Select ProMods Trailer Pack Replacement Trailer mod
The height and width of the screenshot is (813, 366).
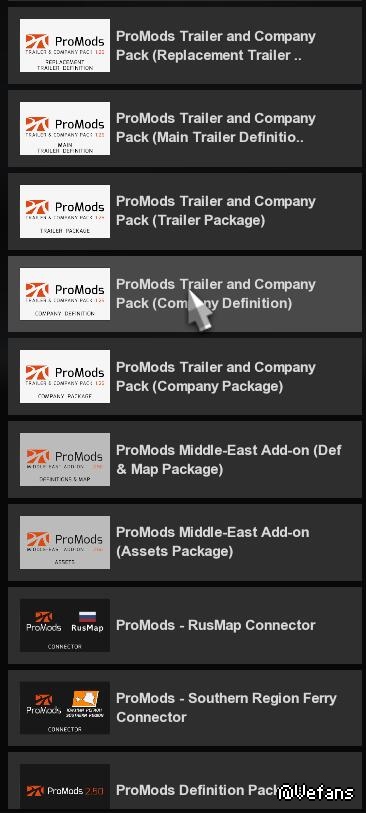click(185, 46)
